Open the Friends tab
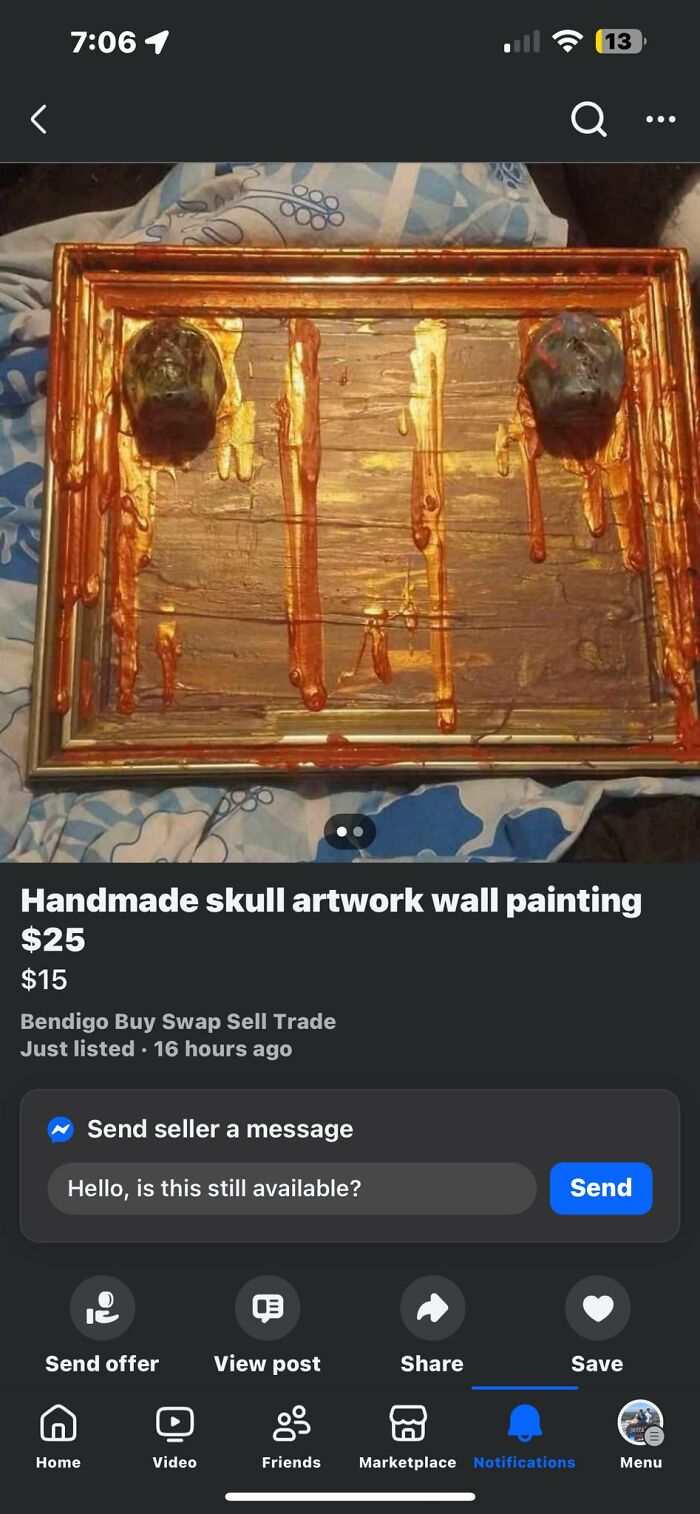This screenshot has height=1514, width=700. click(x=291, y=1435)
